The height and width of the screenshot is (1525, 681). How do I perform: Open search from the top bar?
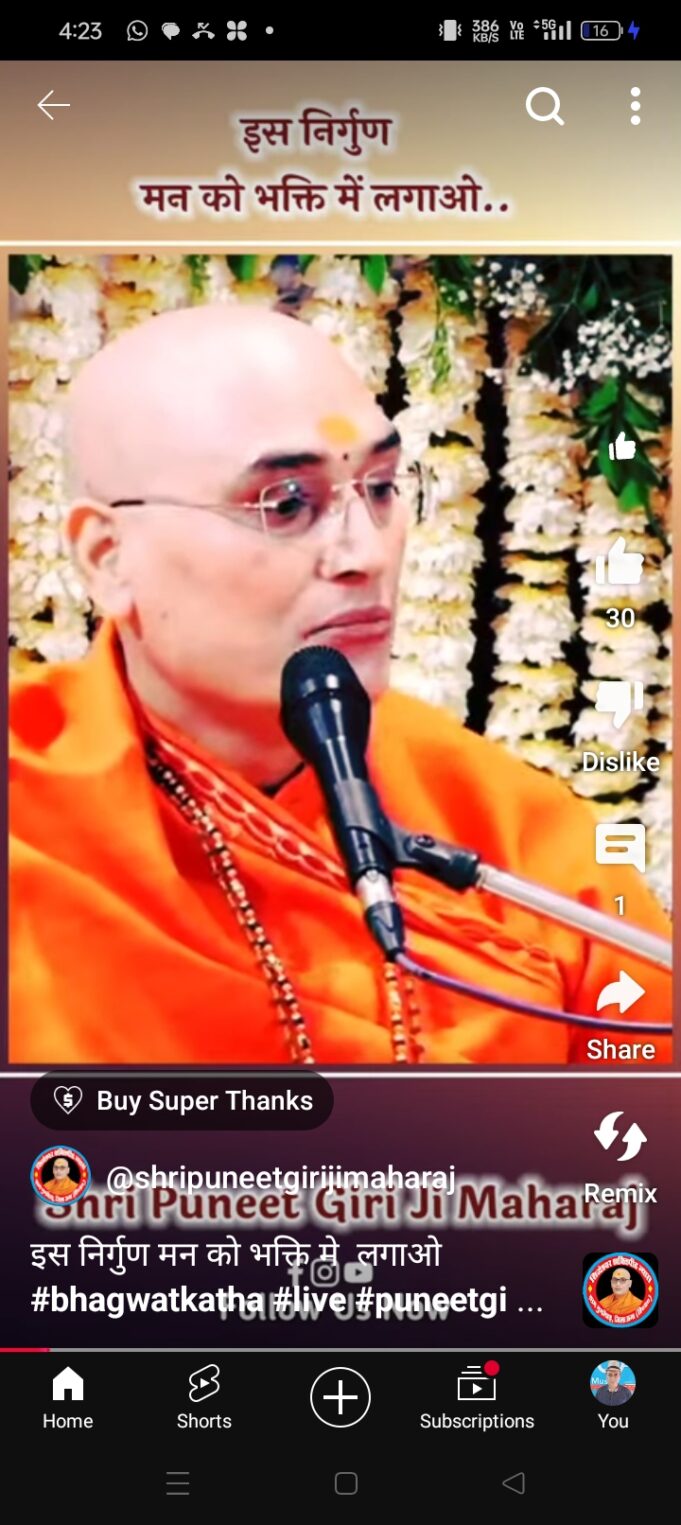coord(545,105)
